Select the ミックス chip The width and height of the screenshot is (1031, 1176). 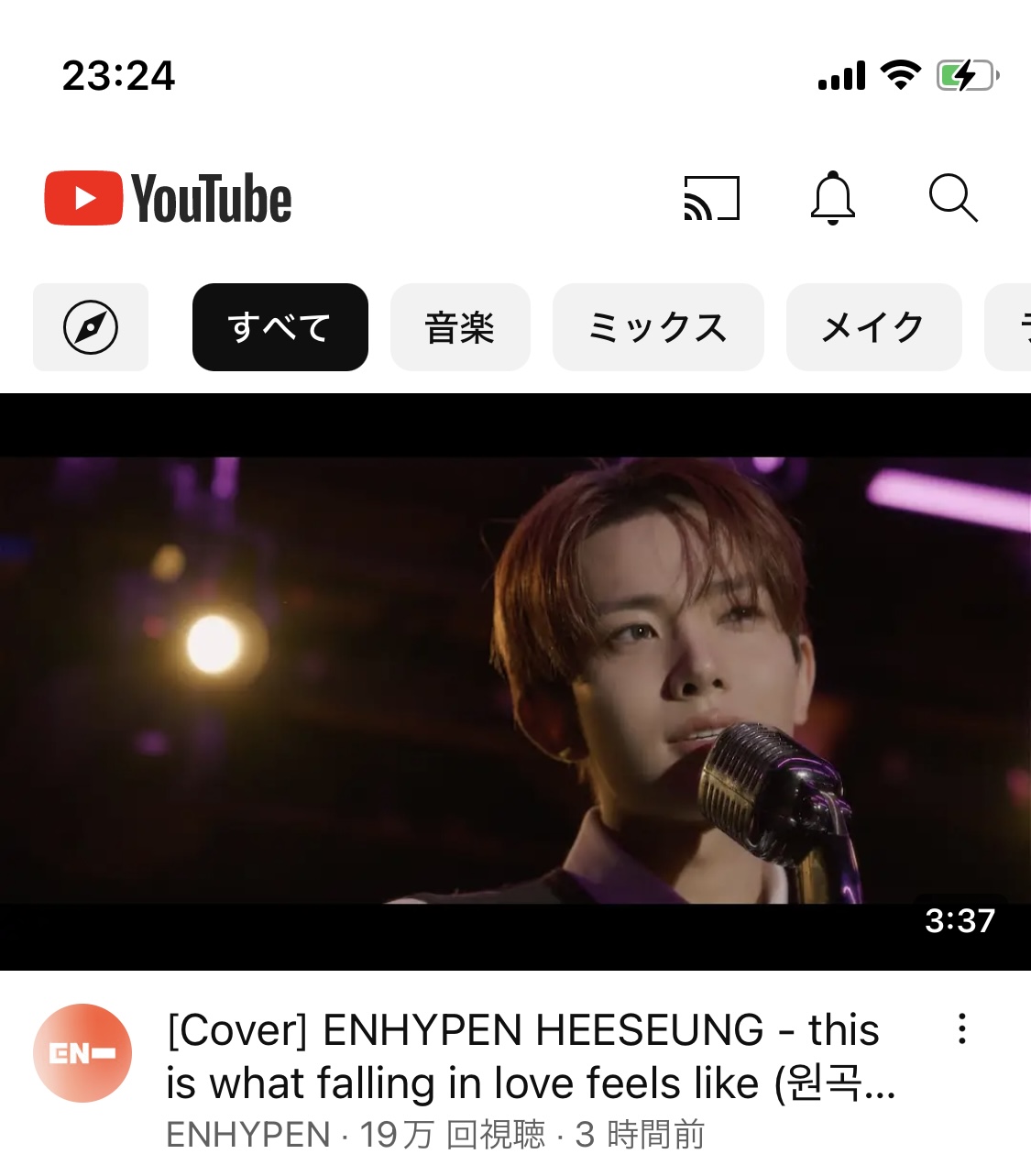[657, 327]
